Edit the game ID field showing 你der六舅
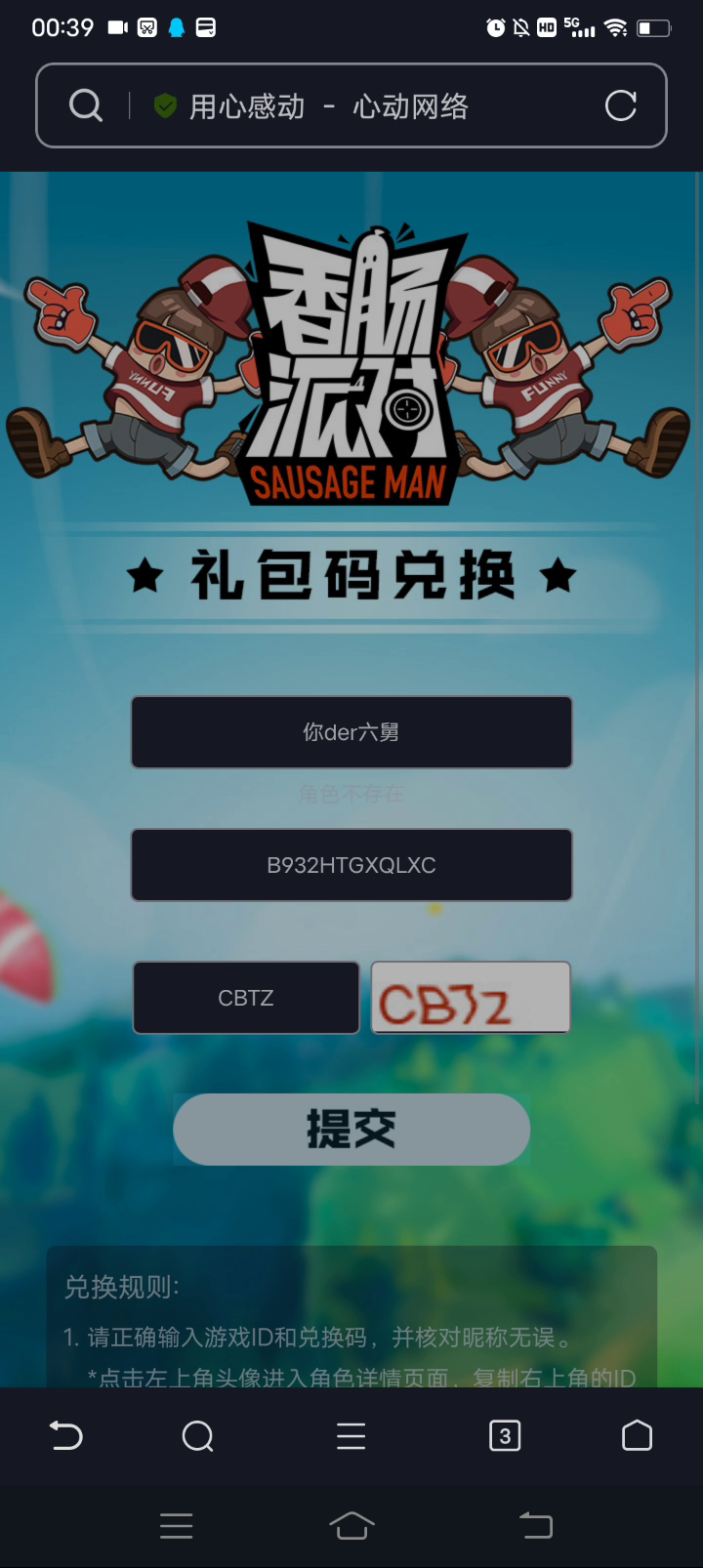703x1568 pixels. pyautogui.click(x=351, y=732)
